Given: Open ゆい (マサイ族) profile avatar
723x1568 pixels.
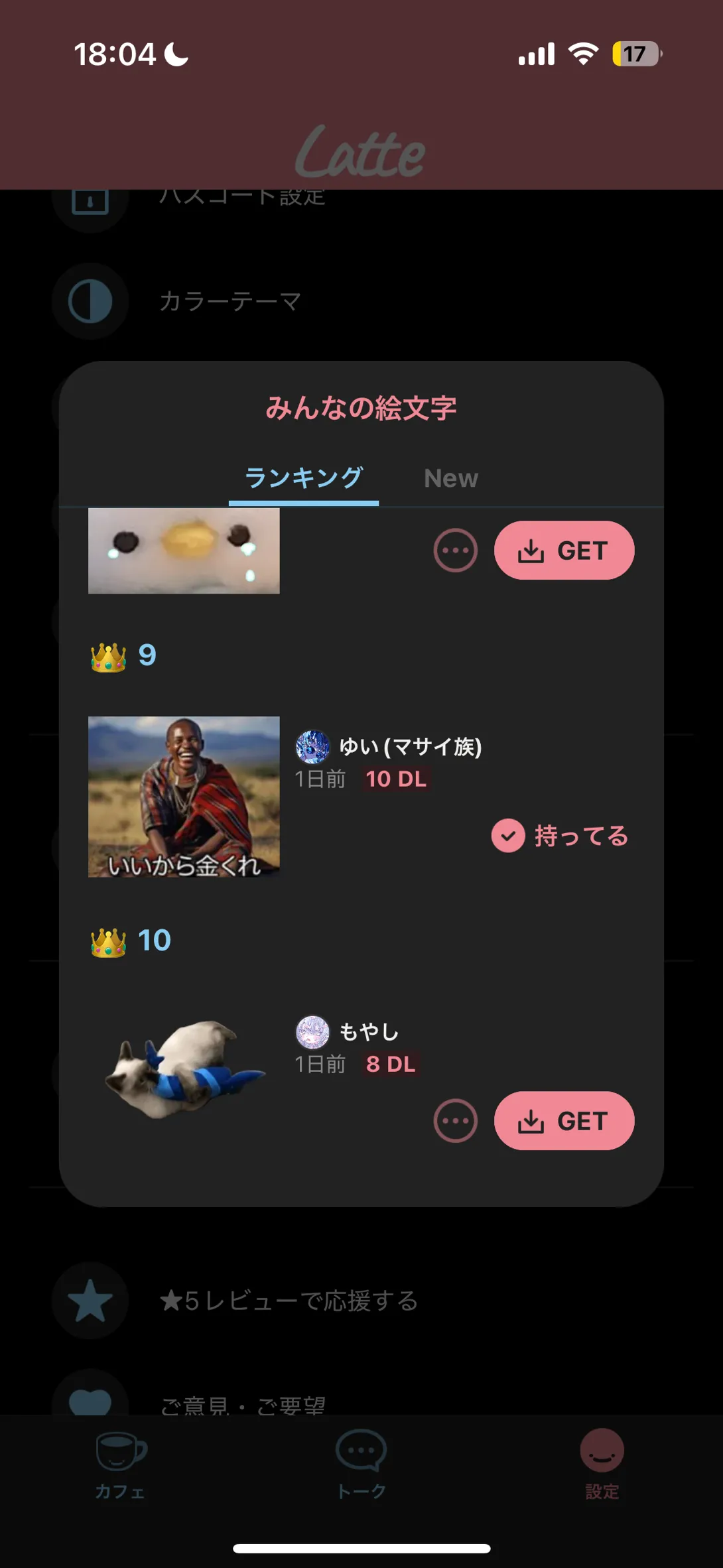Looking at the screenshot, I should [312, 747].
